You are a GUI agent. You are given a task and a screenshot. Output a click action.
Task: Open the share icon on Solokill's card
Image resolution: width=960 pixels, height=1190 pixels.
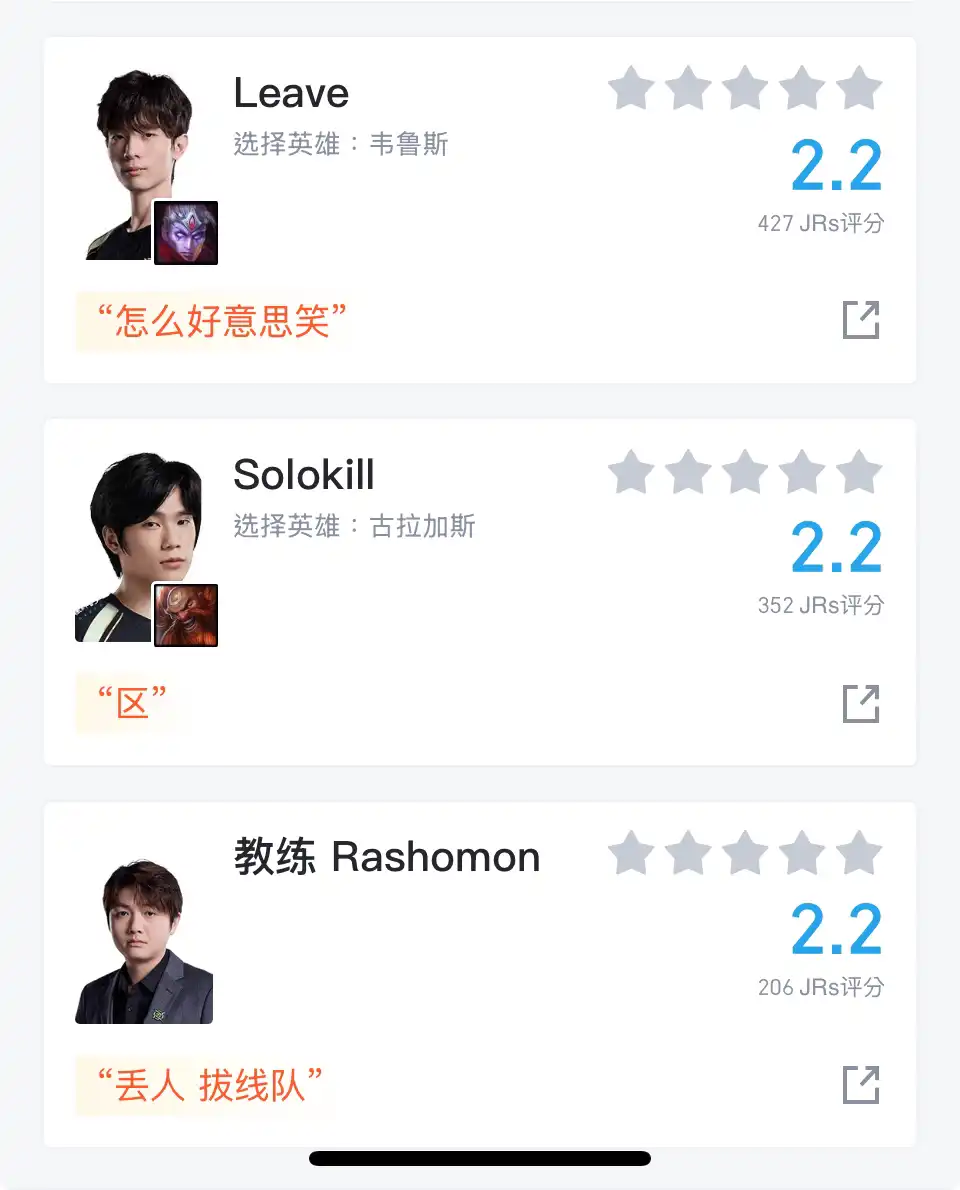point(861,703)
